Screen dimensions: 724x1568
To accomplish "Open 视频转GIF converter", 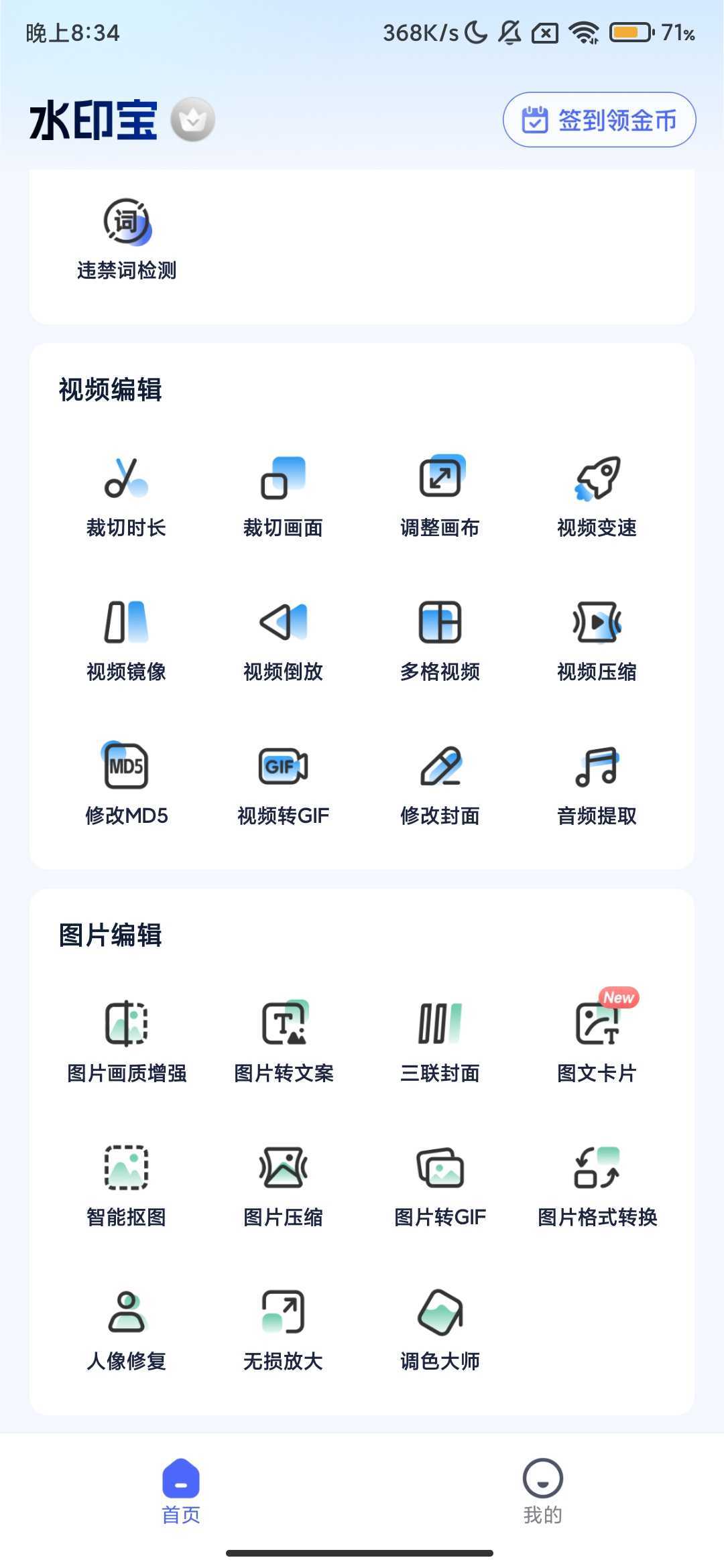I will pyautogui.click(x=283, y=785).
